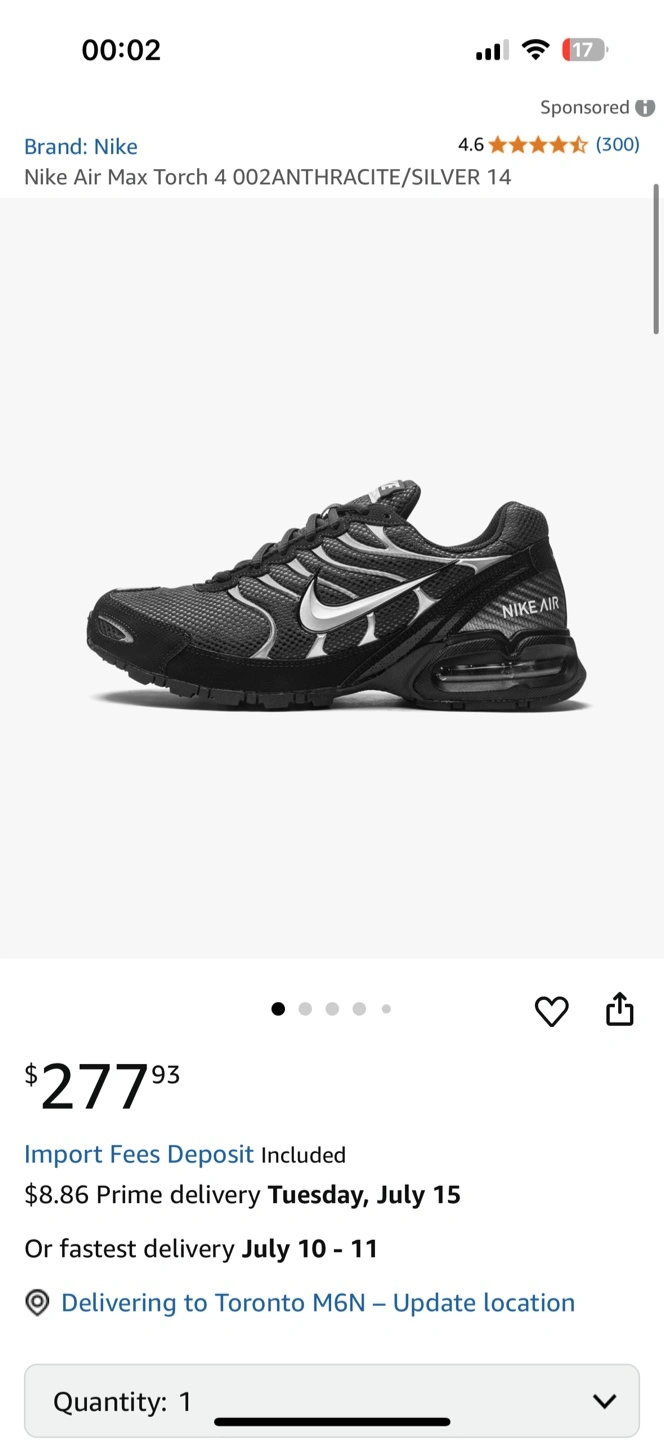Select the image page indicator dots
The width and height of the screenshot is (664, 1440).
331,1009
